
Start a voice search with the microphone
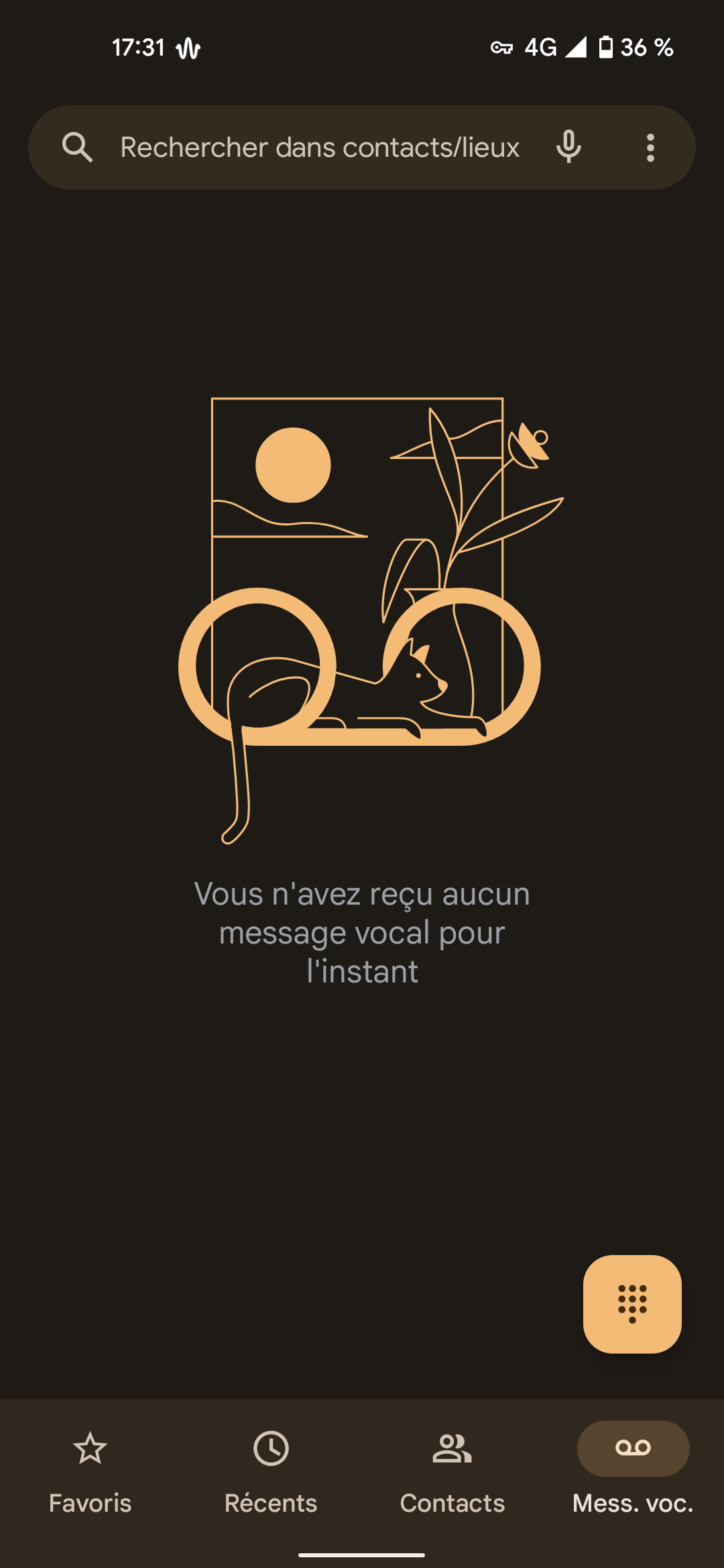[x=568, y=147]
